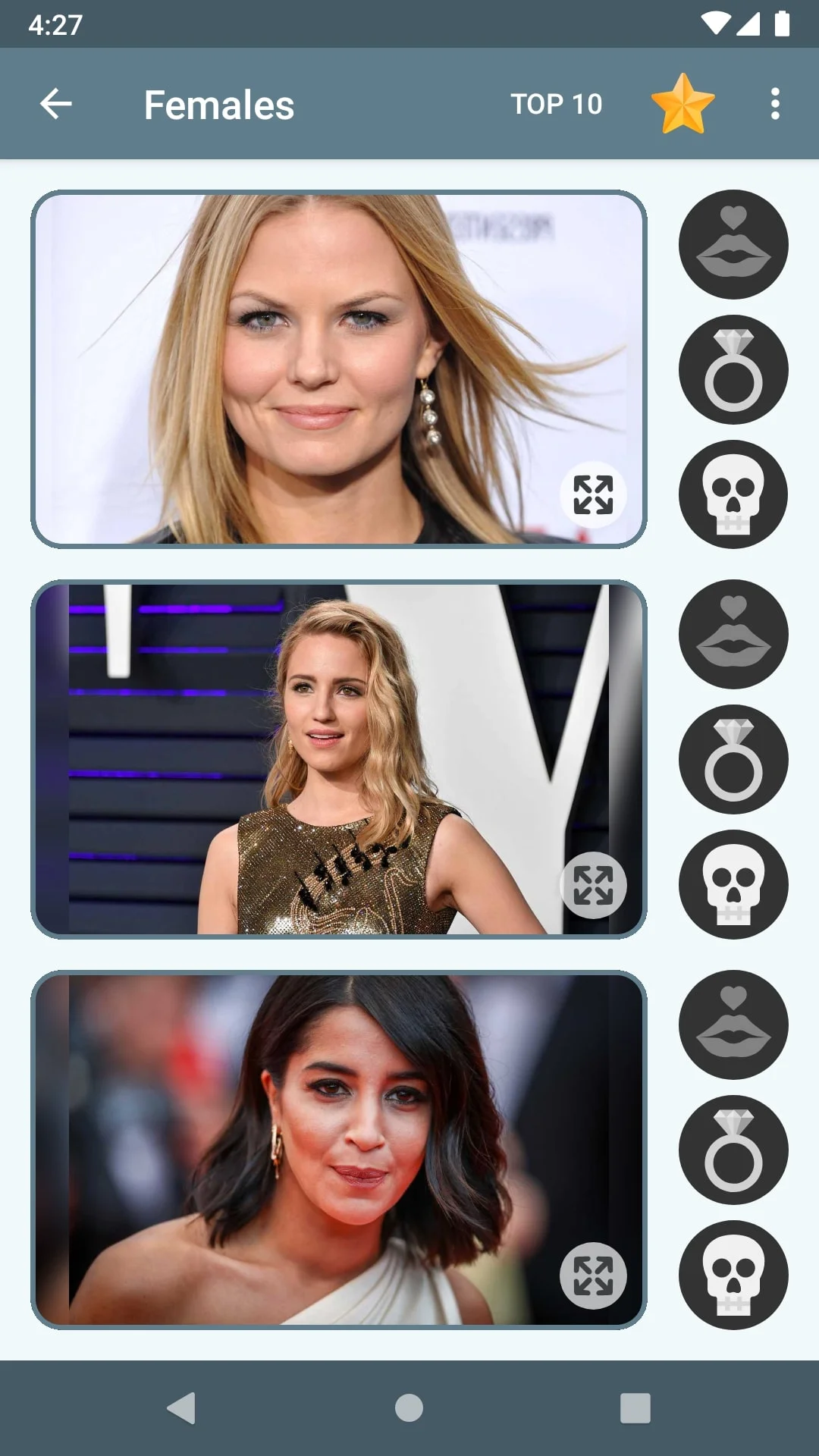Choose kiss for the second photo
The image size is (819, 1456).
(x=733, y=634)
